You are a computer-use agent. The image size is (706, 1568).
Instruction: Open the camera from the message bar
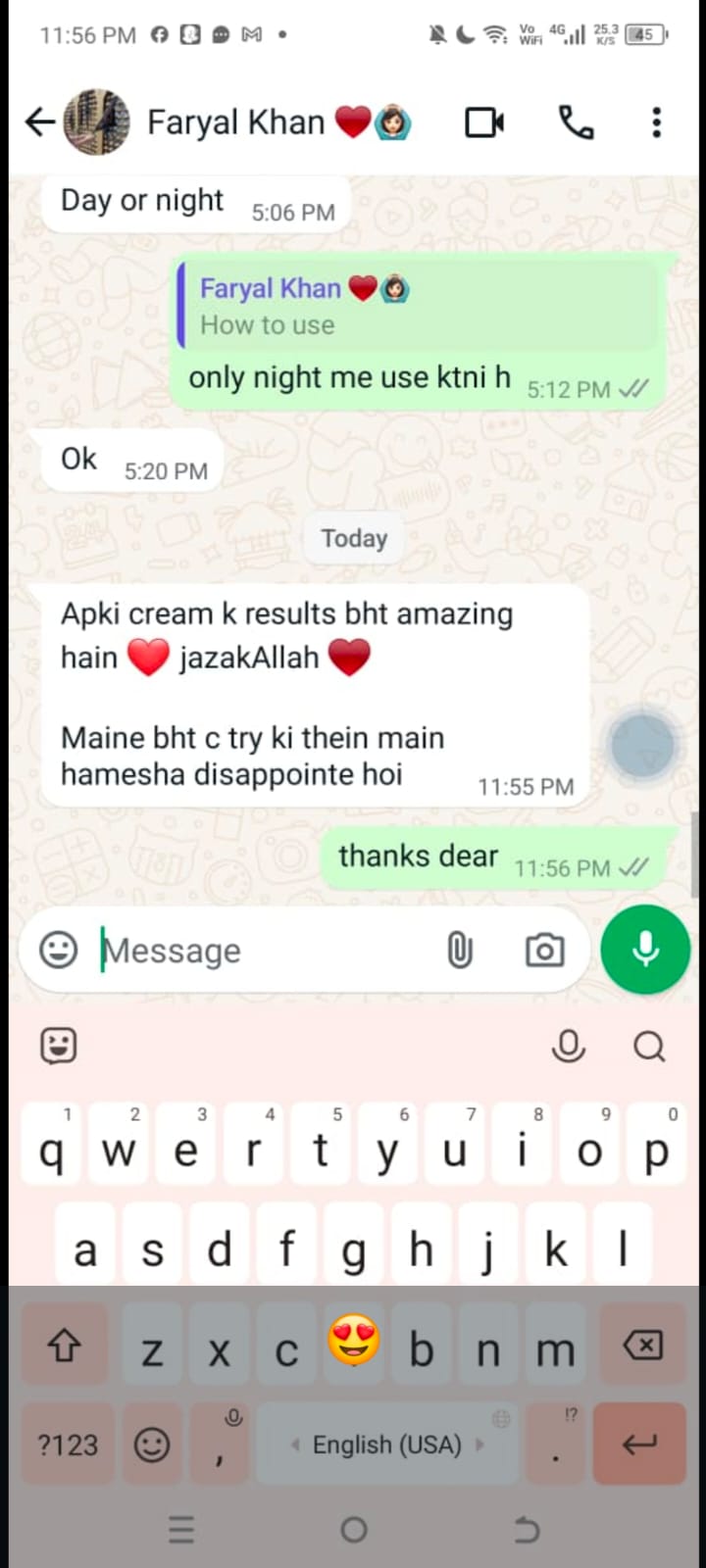click(x=544, y=950)
